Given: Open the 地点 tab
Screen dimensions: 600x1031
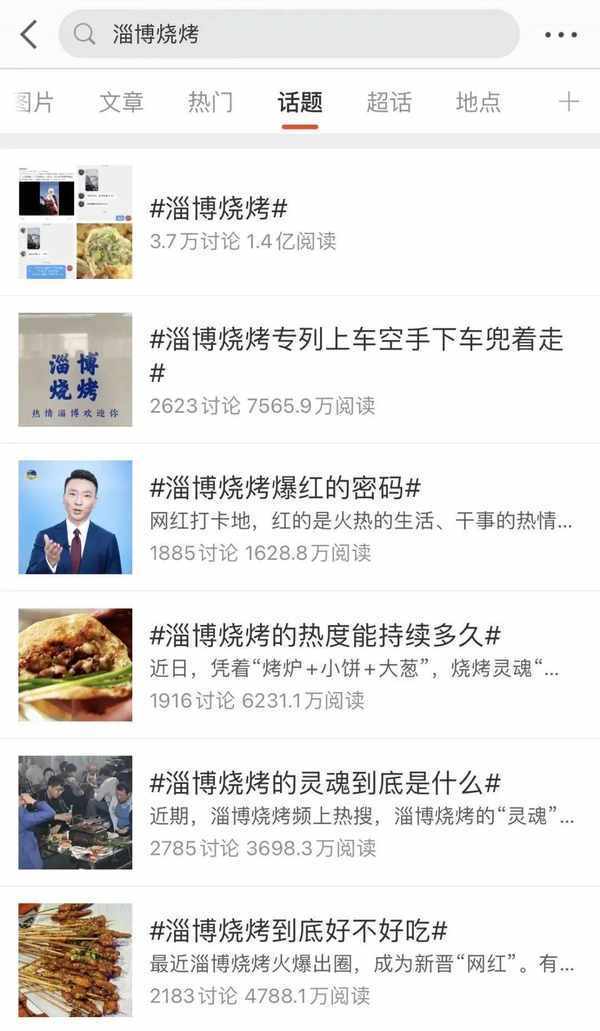Looking at the screenshot, I should pos(478,102).
